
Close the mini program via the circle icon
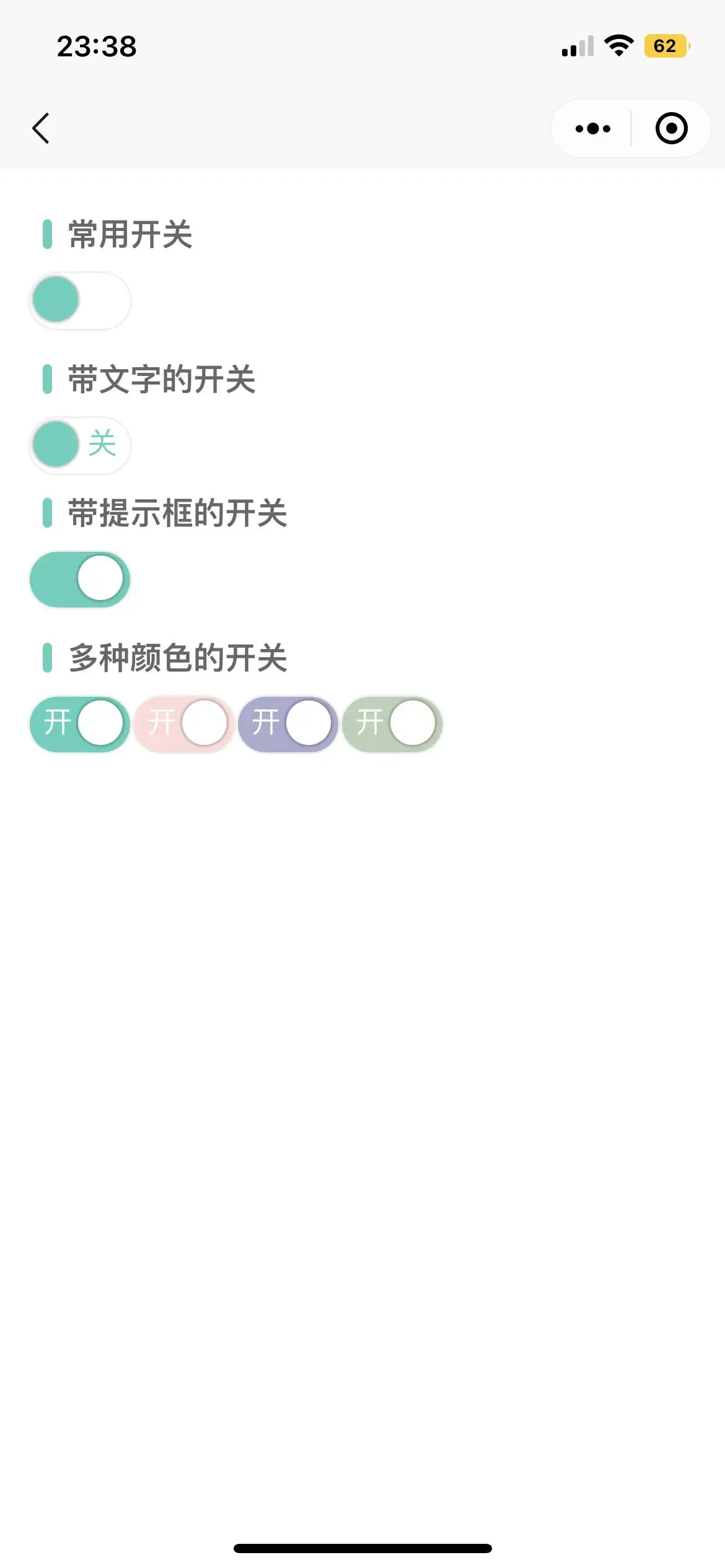coord(671,128)
